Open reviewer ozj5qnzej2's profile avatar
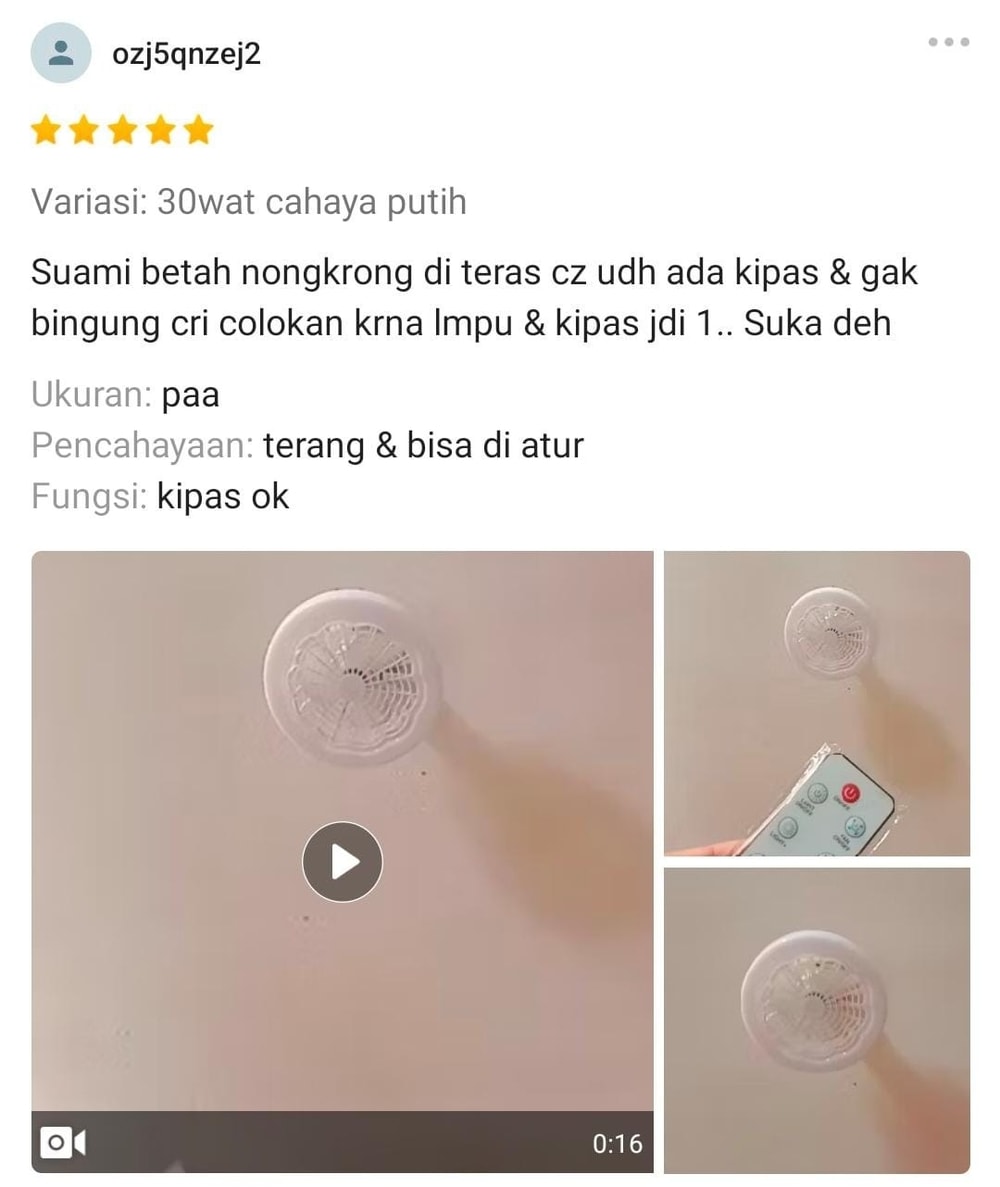 (x=62, y=52)
